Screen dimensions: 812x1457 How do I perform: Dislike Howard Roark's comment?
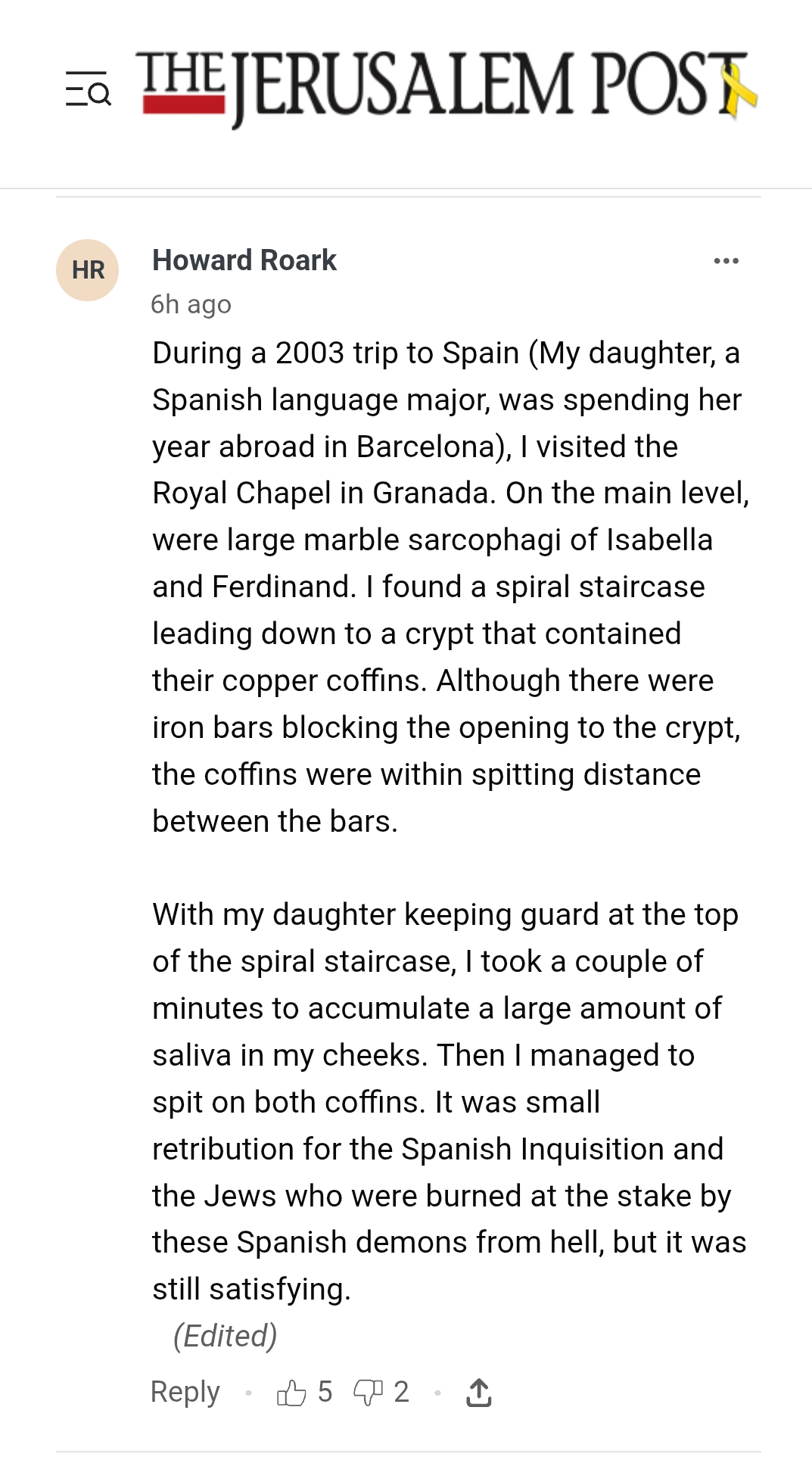click(369, 1392)
